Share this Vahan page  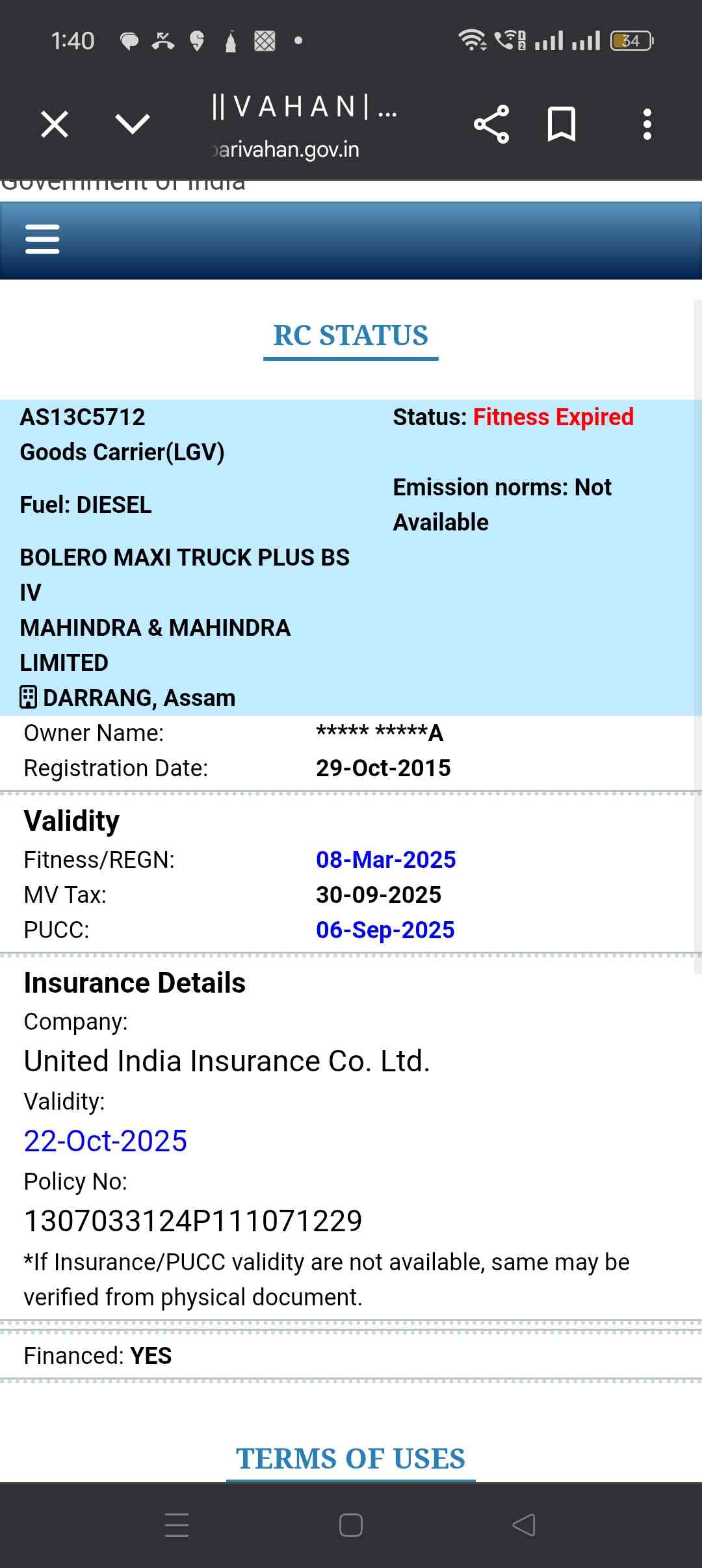(491, 124)
